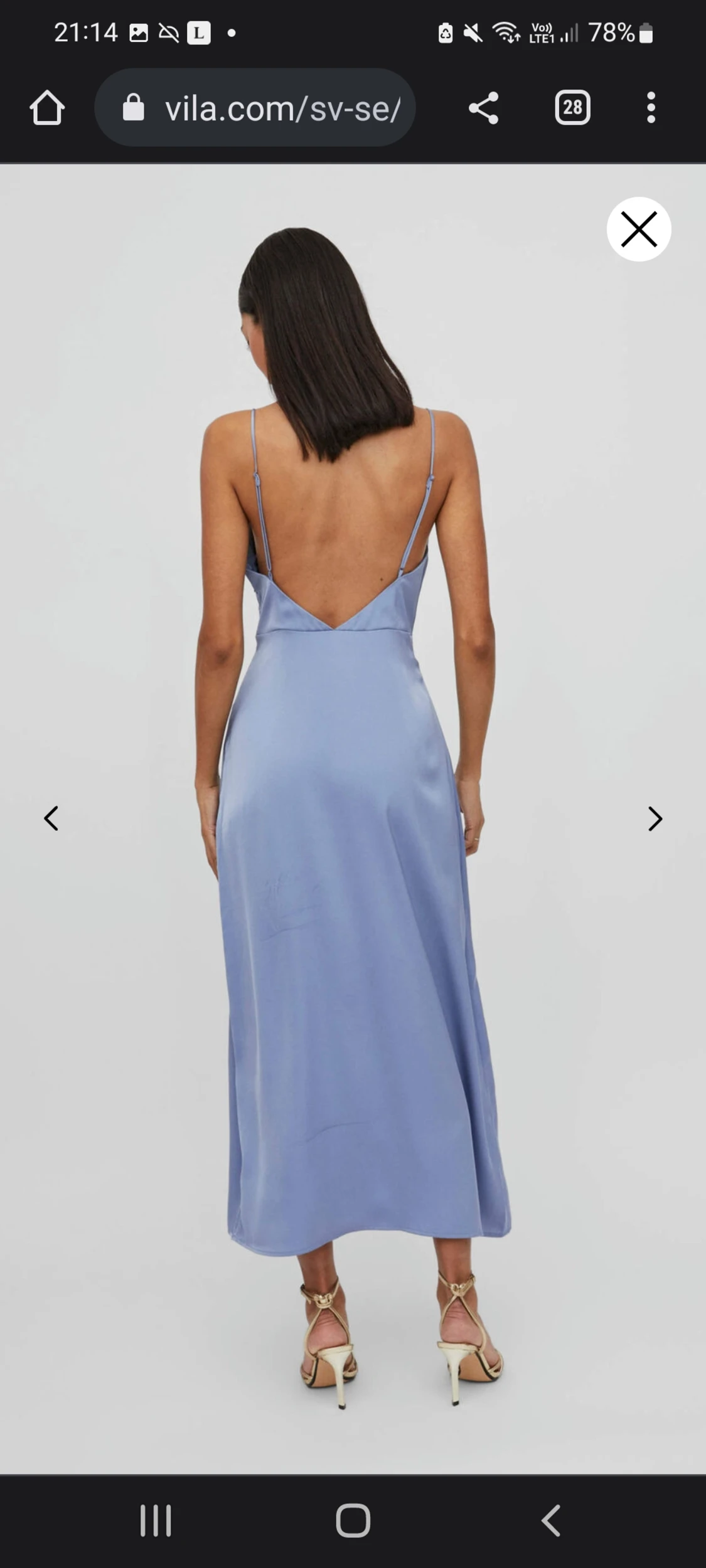
Task: Go to the previous product image
Action: click(51, 818)
